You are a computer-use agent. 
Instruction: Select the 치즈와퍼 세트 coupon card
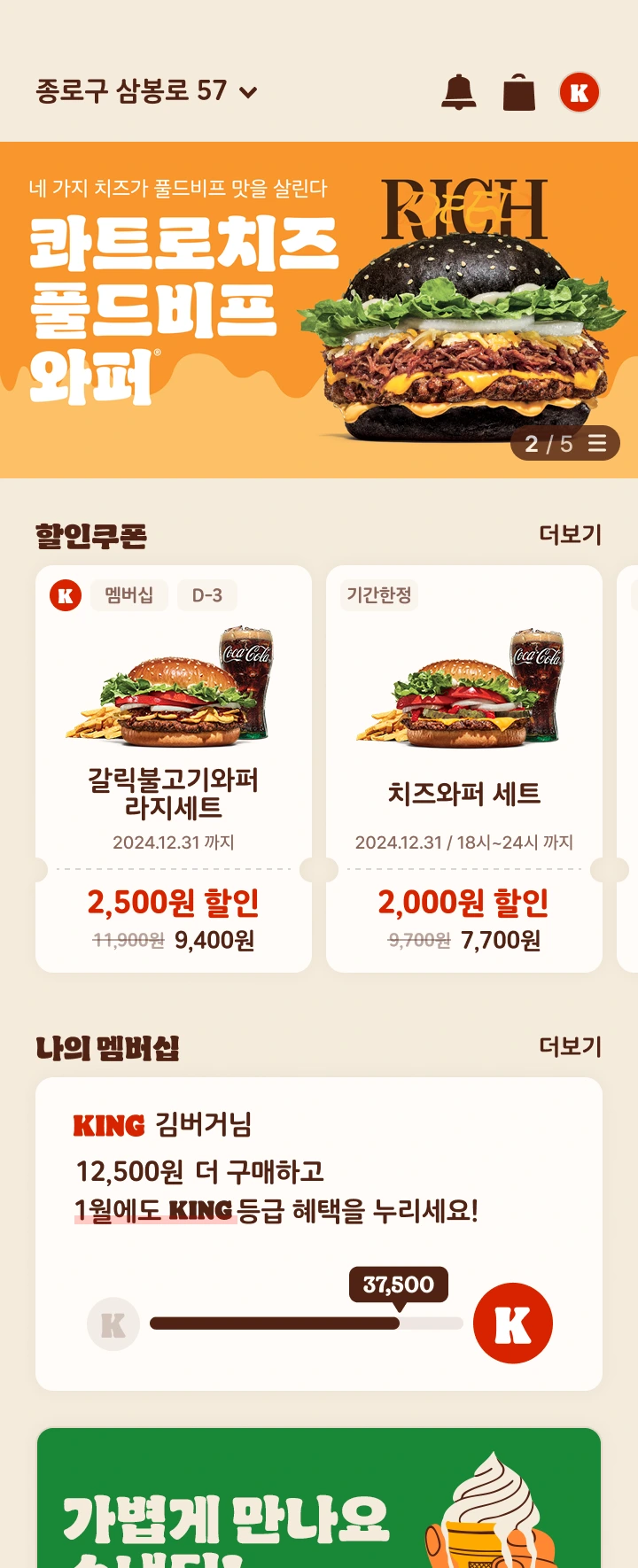pos(463,766)
